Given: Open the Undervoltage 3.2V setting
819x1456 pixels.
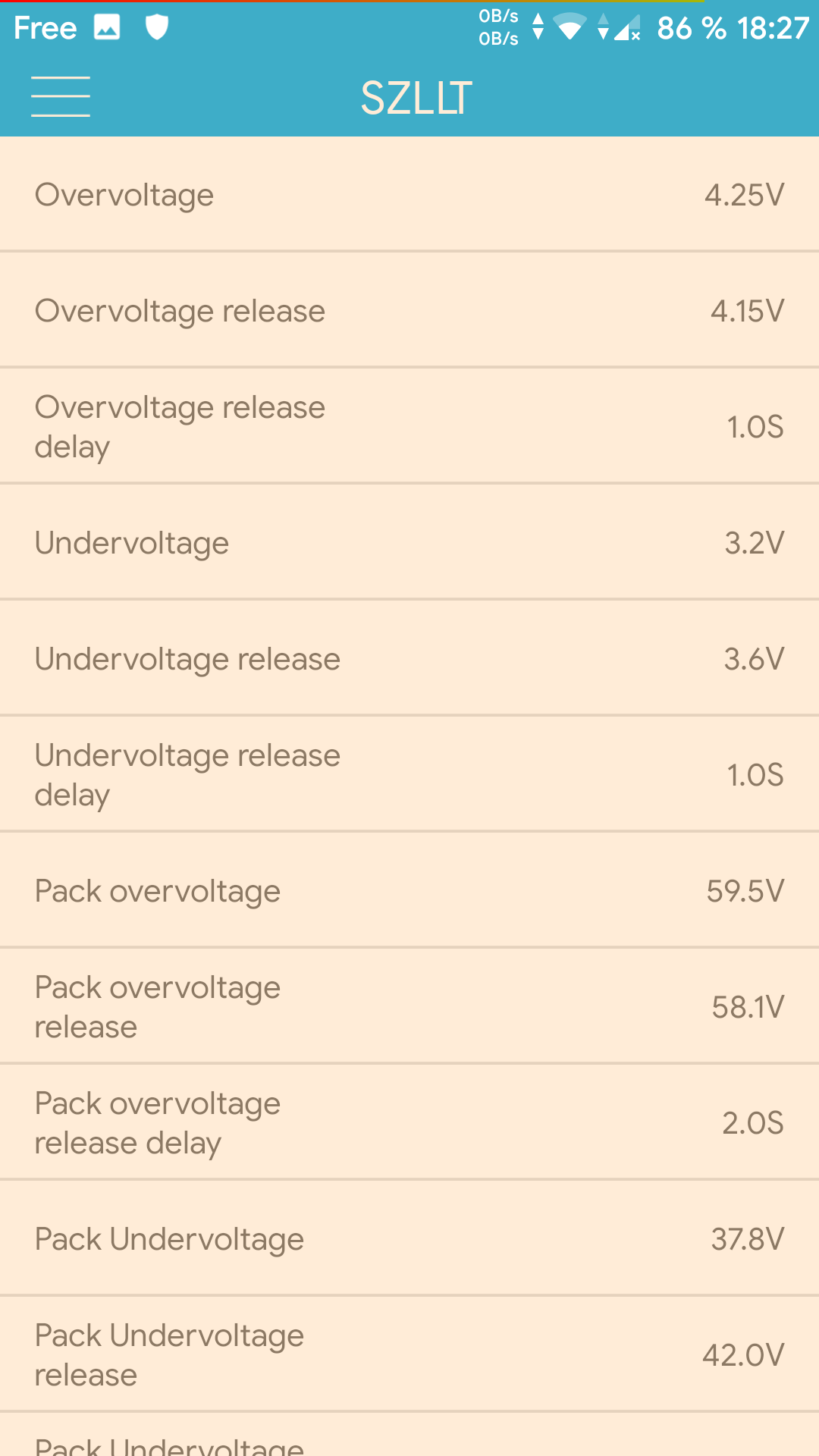Looking at the screenshot, I should pyautogui.click(x=409, y=542).
